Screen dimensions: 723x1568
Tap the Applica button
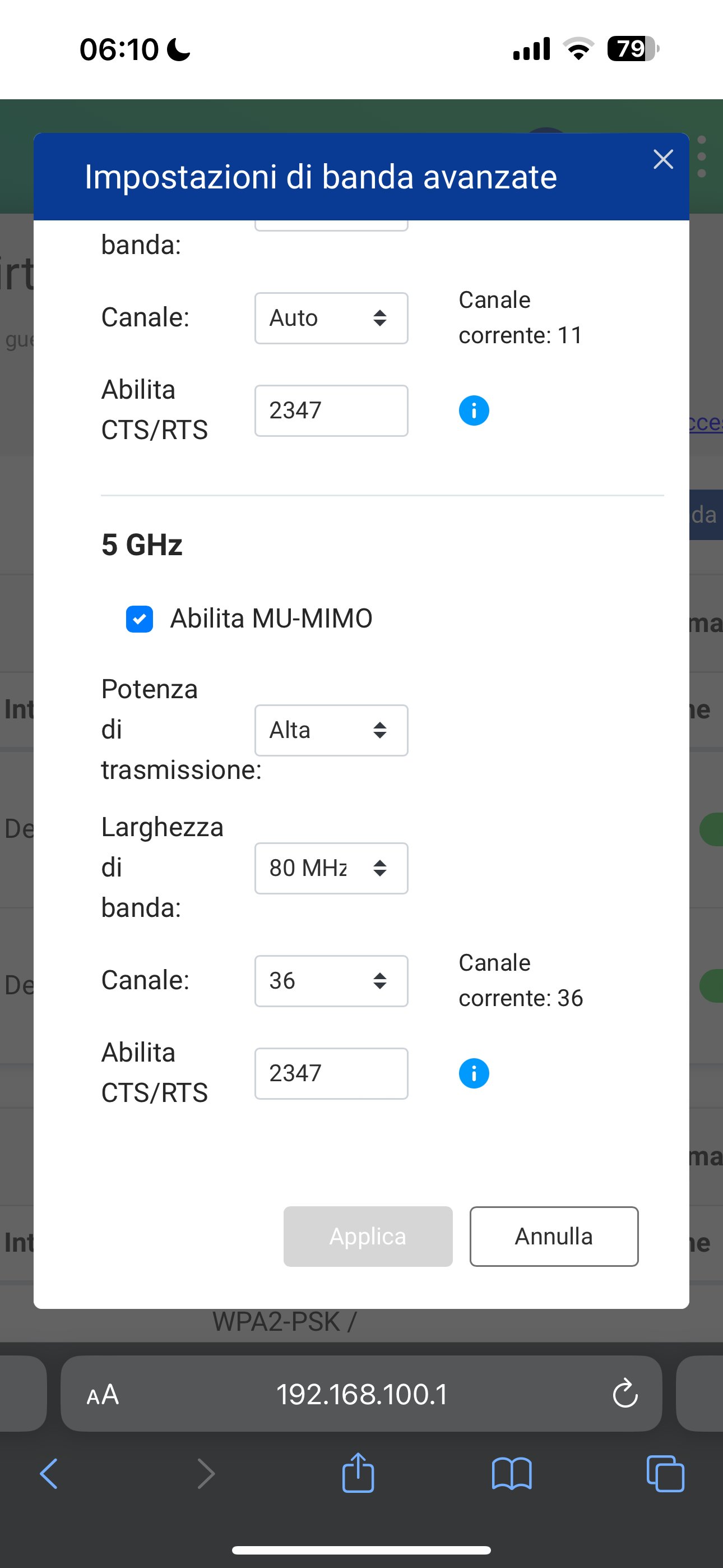(x=368, y=1236)
